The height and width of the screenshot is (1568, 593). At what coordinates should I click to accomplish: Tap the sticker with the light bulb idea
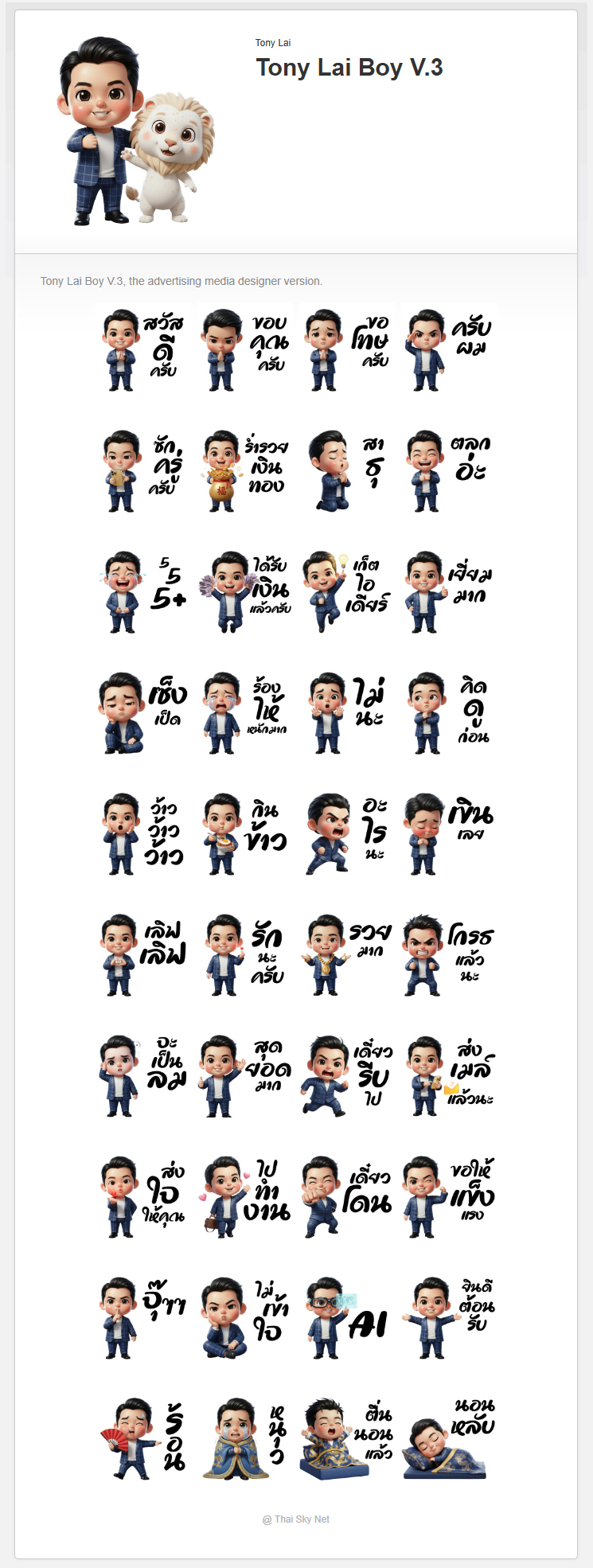346,592
